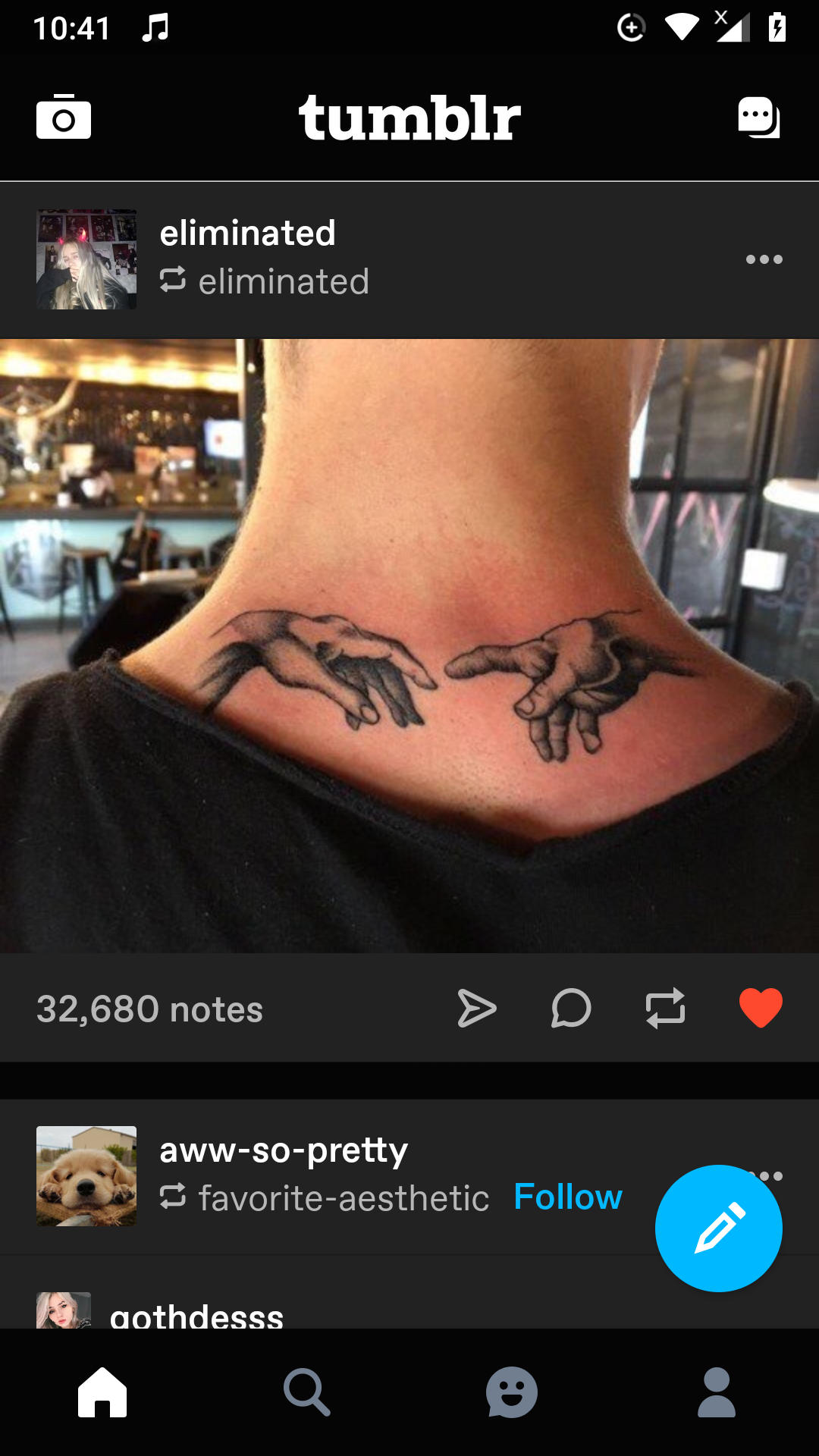The height and width of the screenshot is (1456, 819).
Task: Unlike eliminated's post with the red heart
Action: coord(761,1009)
